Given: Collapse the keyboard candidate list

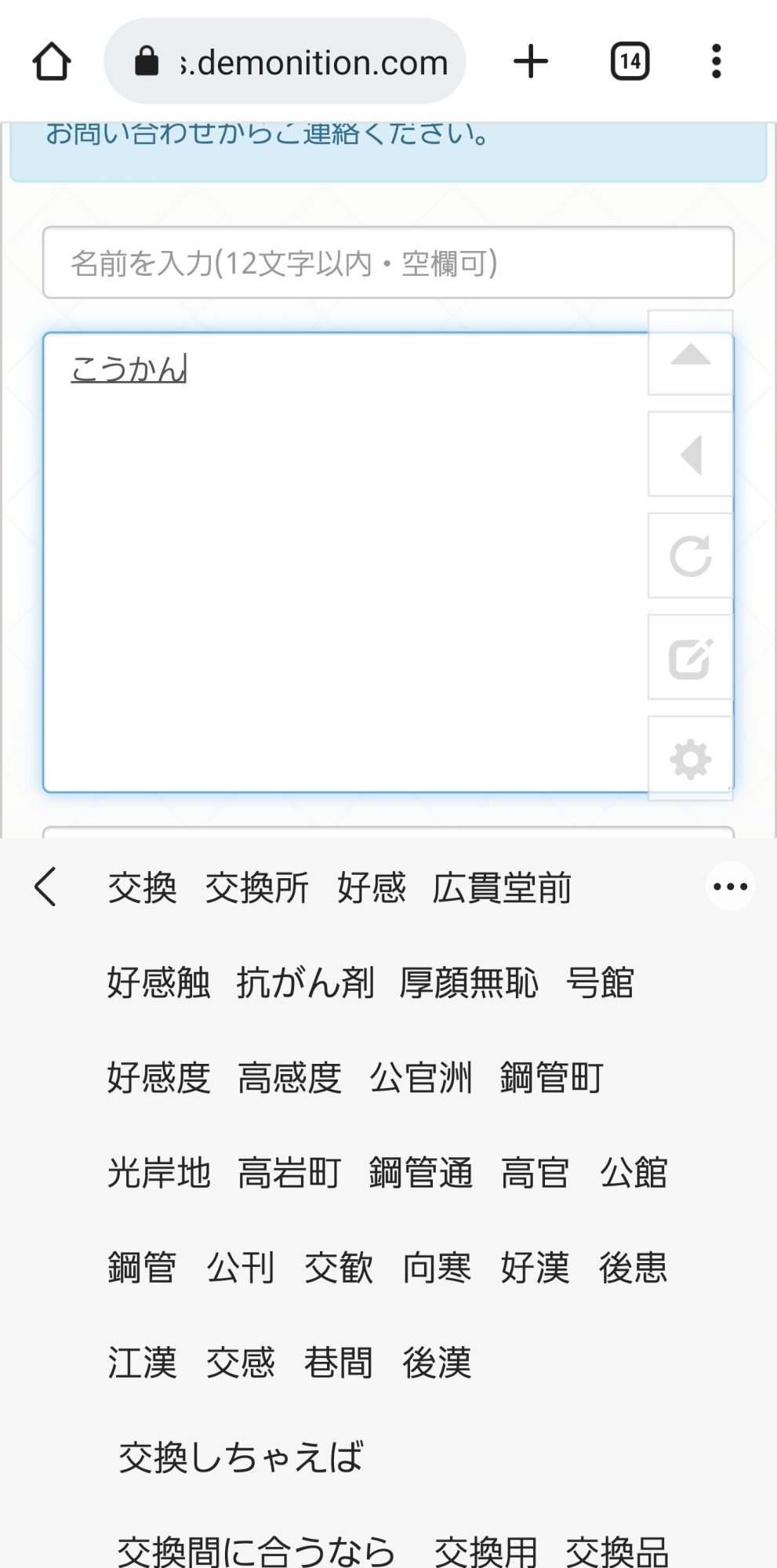Looking at the screenshot, I should click(x=46, y=887).
